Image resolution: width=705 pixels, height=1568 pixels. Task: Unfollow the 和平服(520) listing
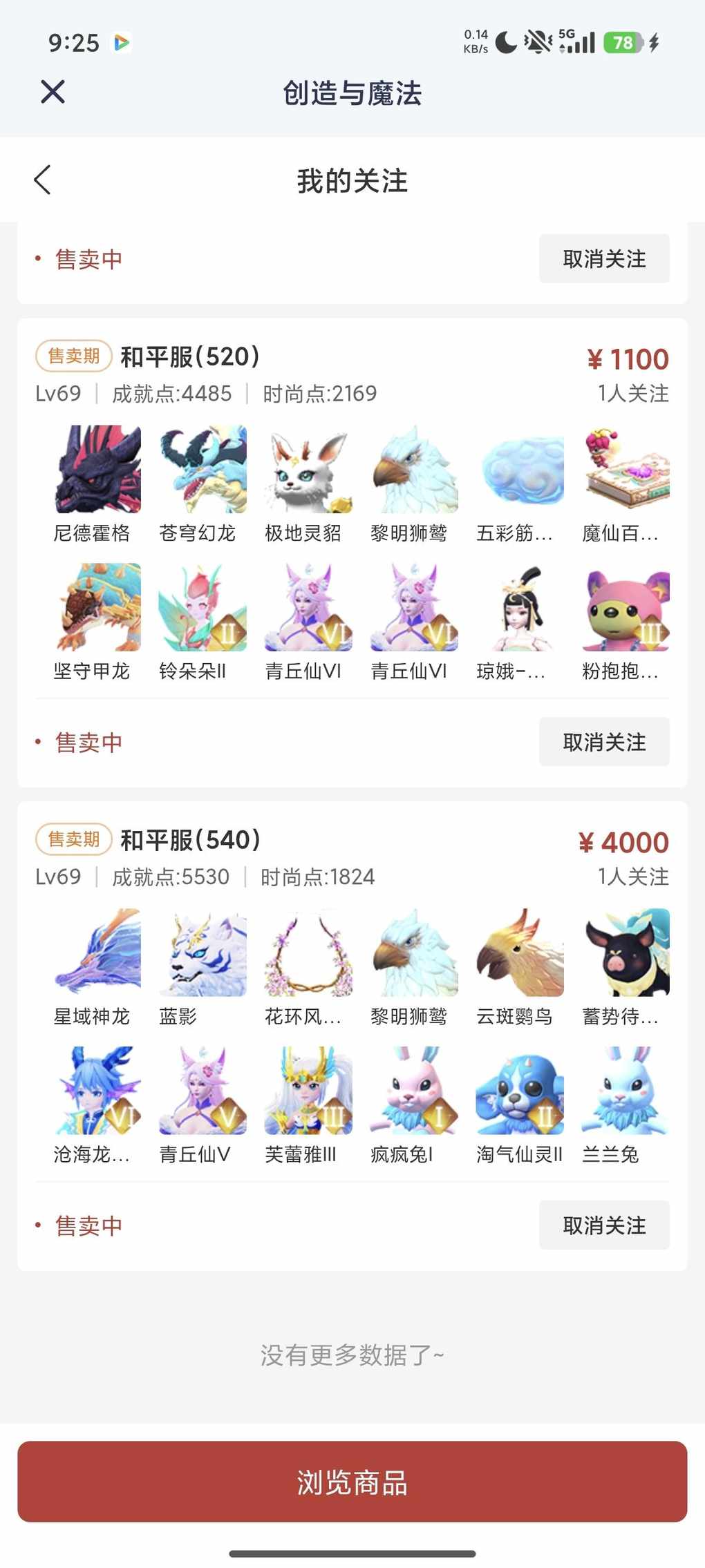click(x=603, y=742)
